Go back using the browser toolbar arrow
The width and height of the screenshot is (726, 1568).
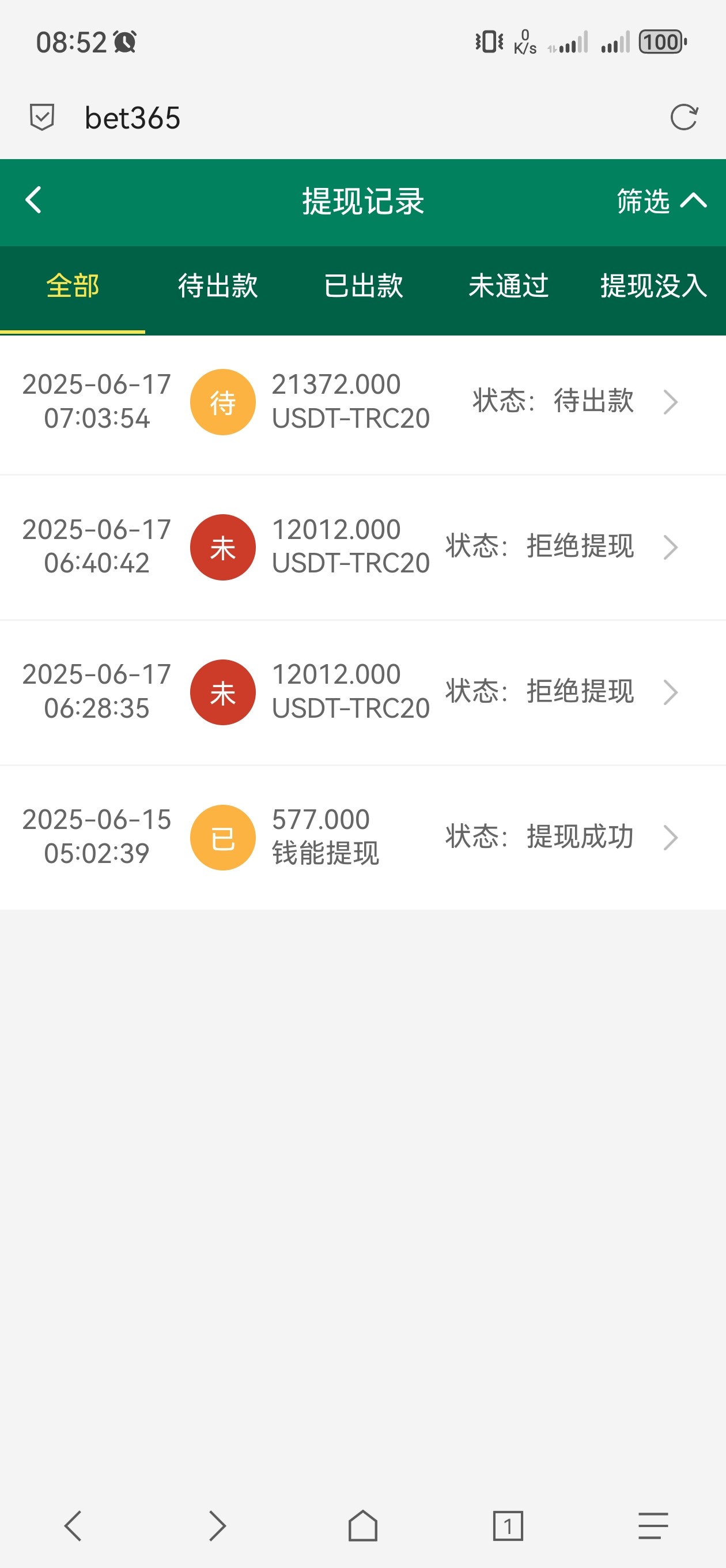coord(73,1525)
